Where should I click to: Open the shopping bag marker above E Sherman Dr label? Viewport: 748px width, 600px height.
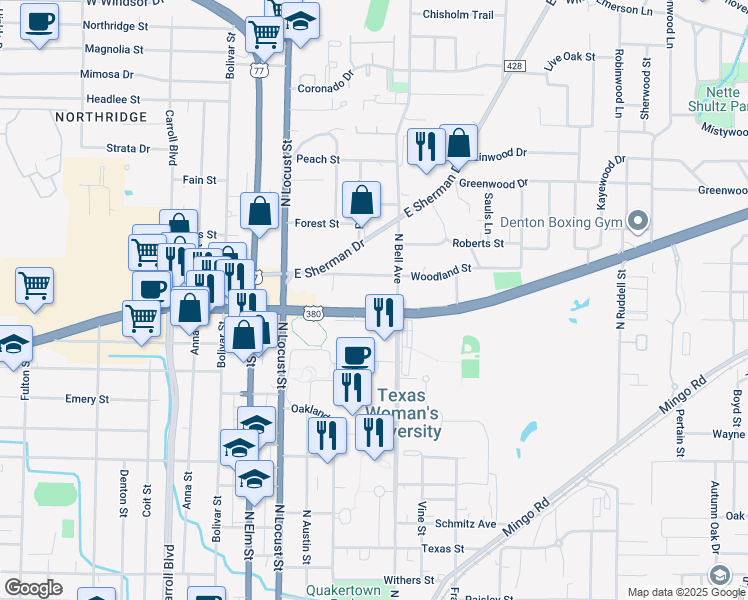click(361, 201)
